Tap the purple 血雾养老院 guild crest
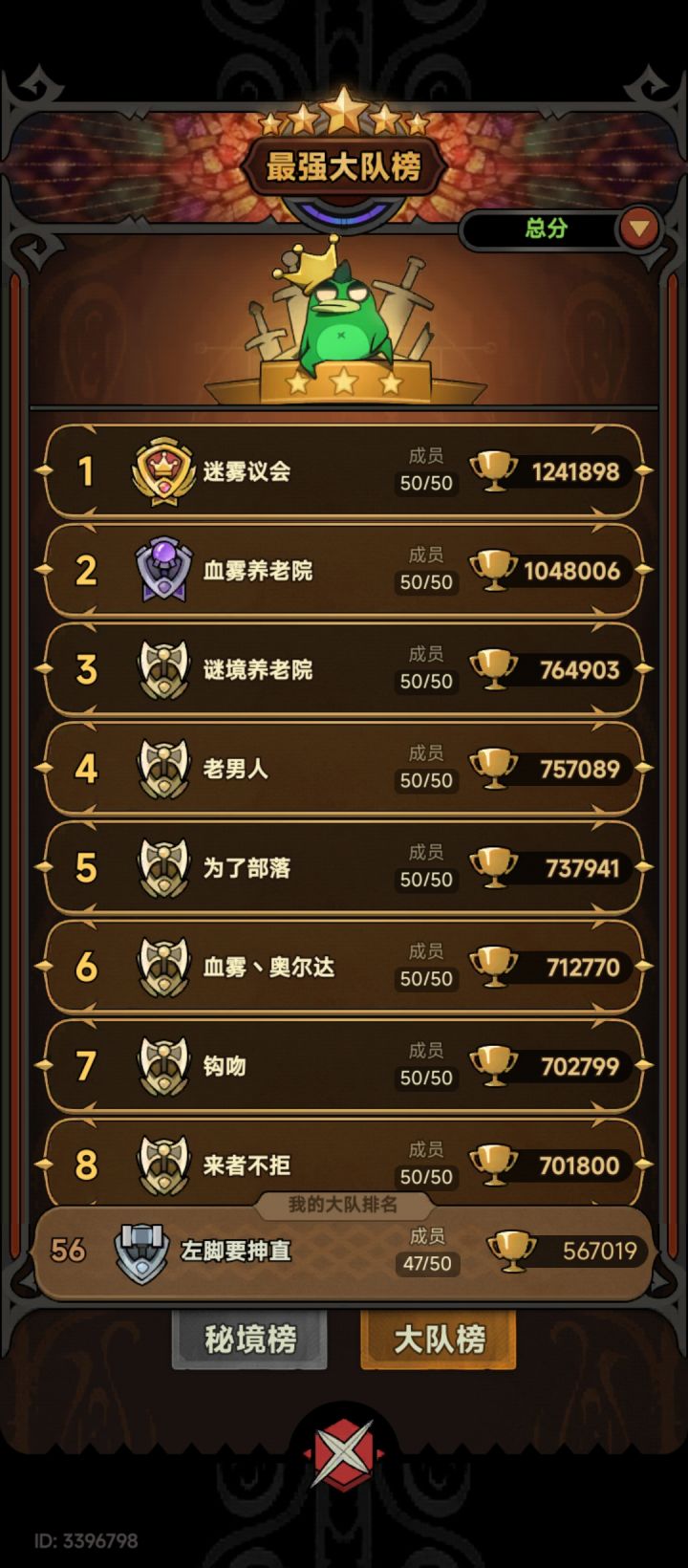Image resolution: width=688 pixels, height=1568 pixels. click(x=162, y=571)
